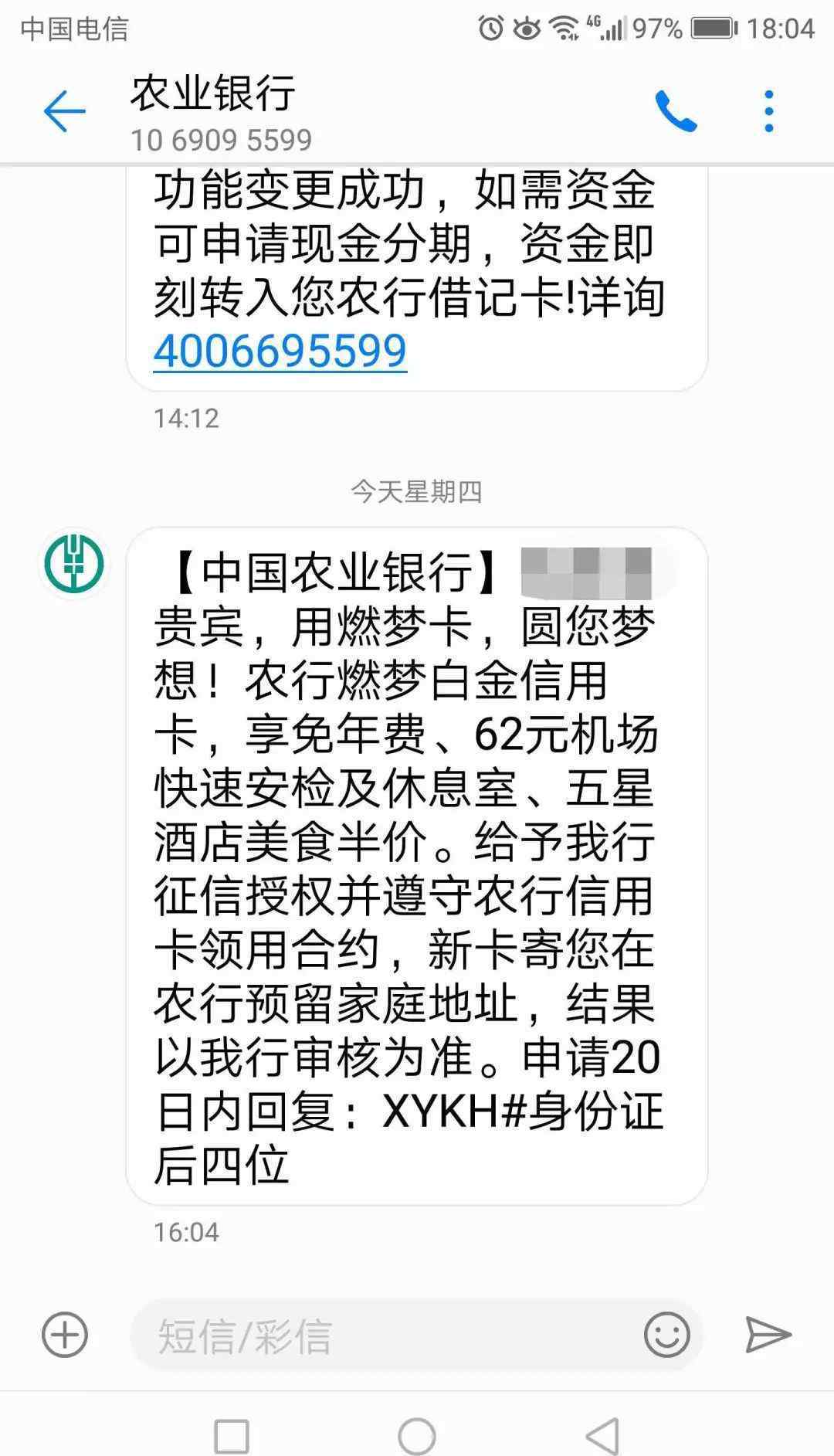This screenshot has height=1456, width=834.
Task: Go back from the 农业银行 conversation
Action: click(x=64, y=111)
